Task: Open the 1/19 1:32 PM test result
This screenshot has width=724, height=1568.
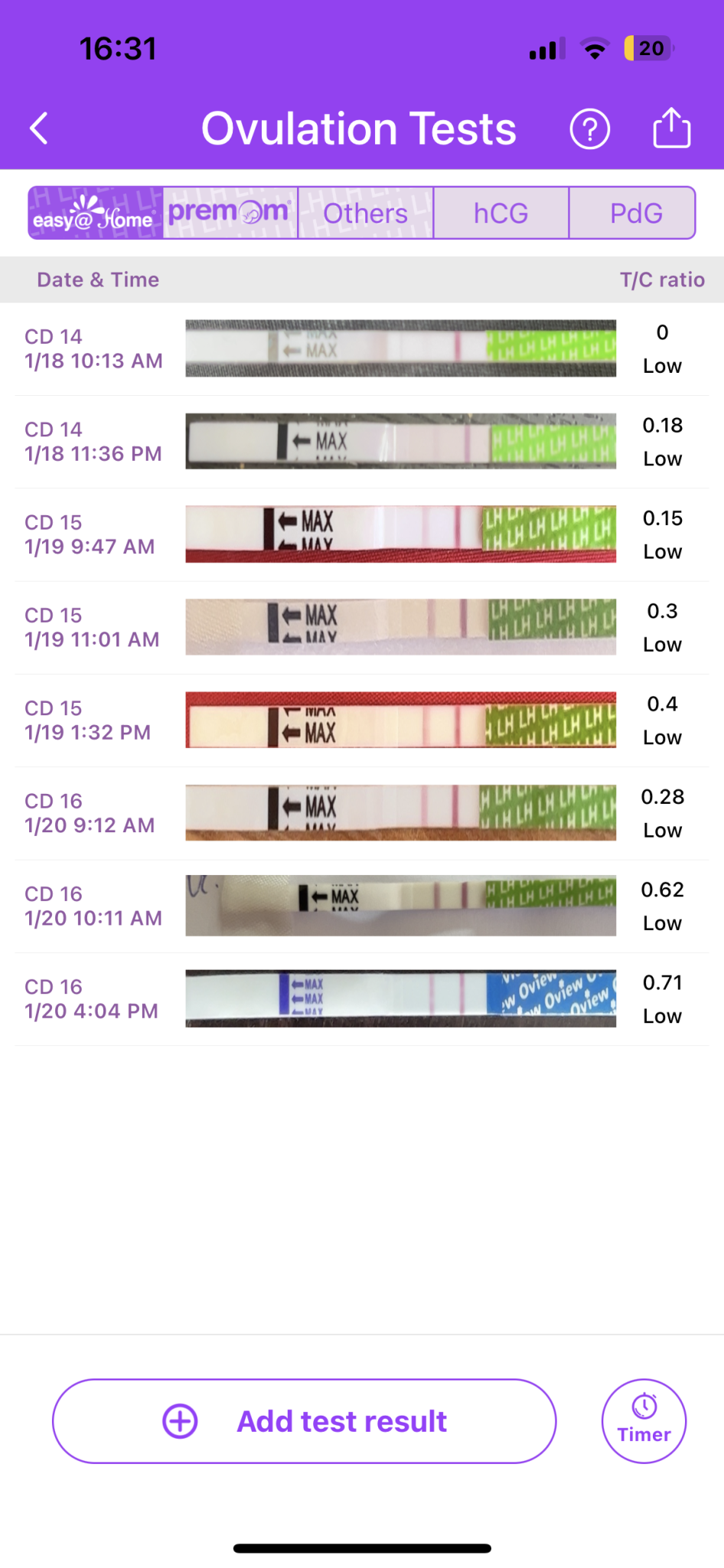Action: point(362,720)
